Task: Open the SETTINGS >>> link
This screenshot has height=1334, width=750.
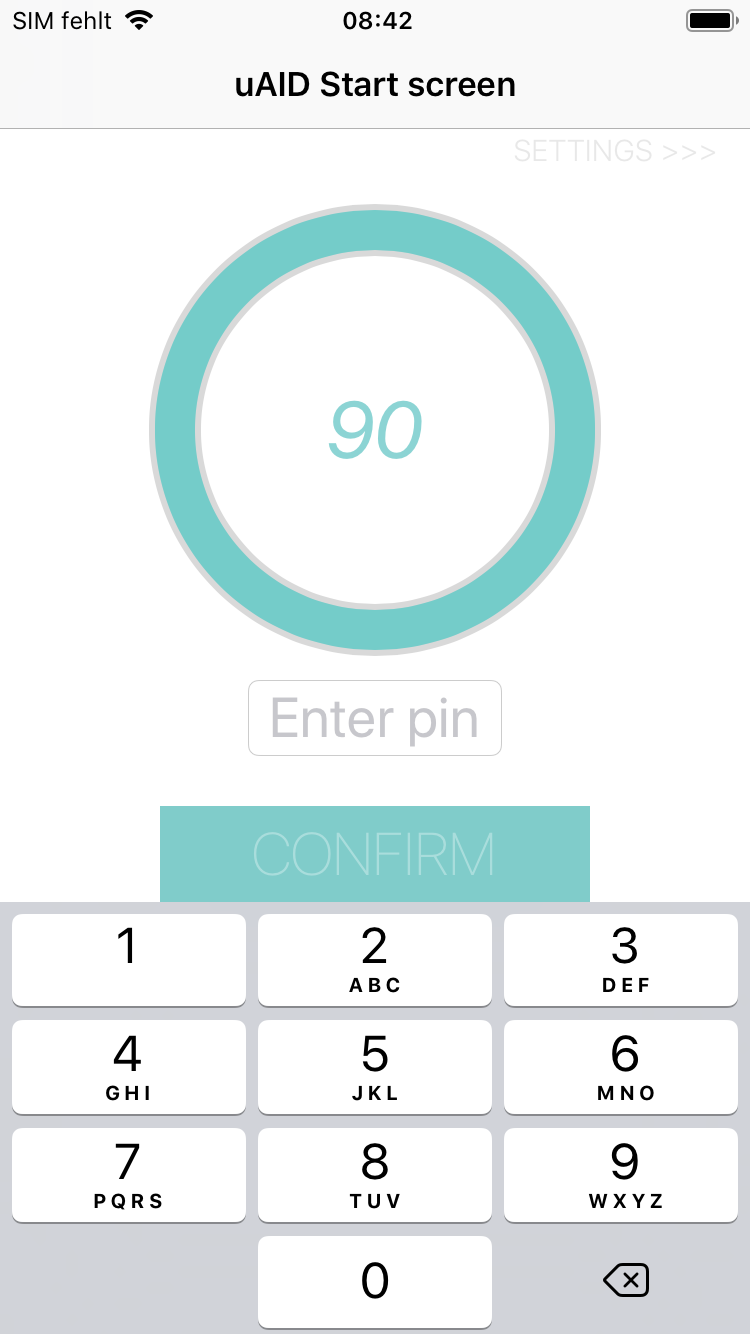Action: pos(614,152)
